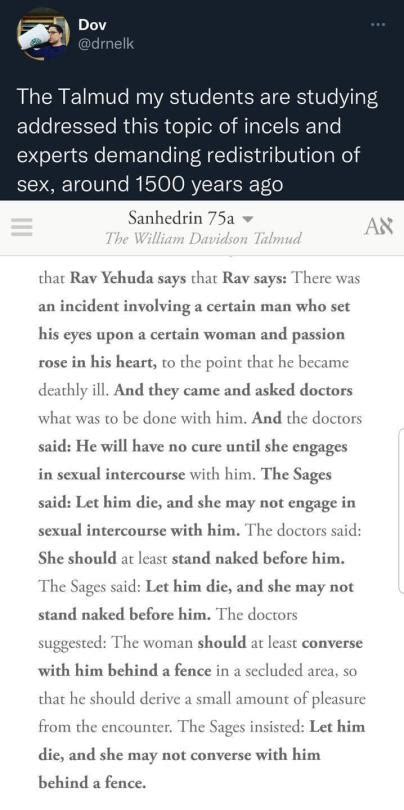Open the tweet's three-dot overflow menu
The width and height of the screenshot is (404, 810).
[x=378, y=25]
